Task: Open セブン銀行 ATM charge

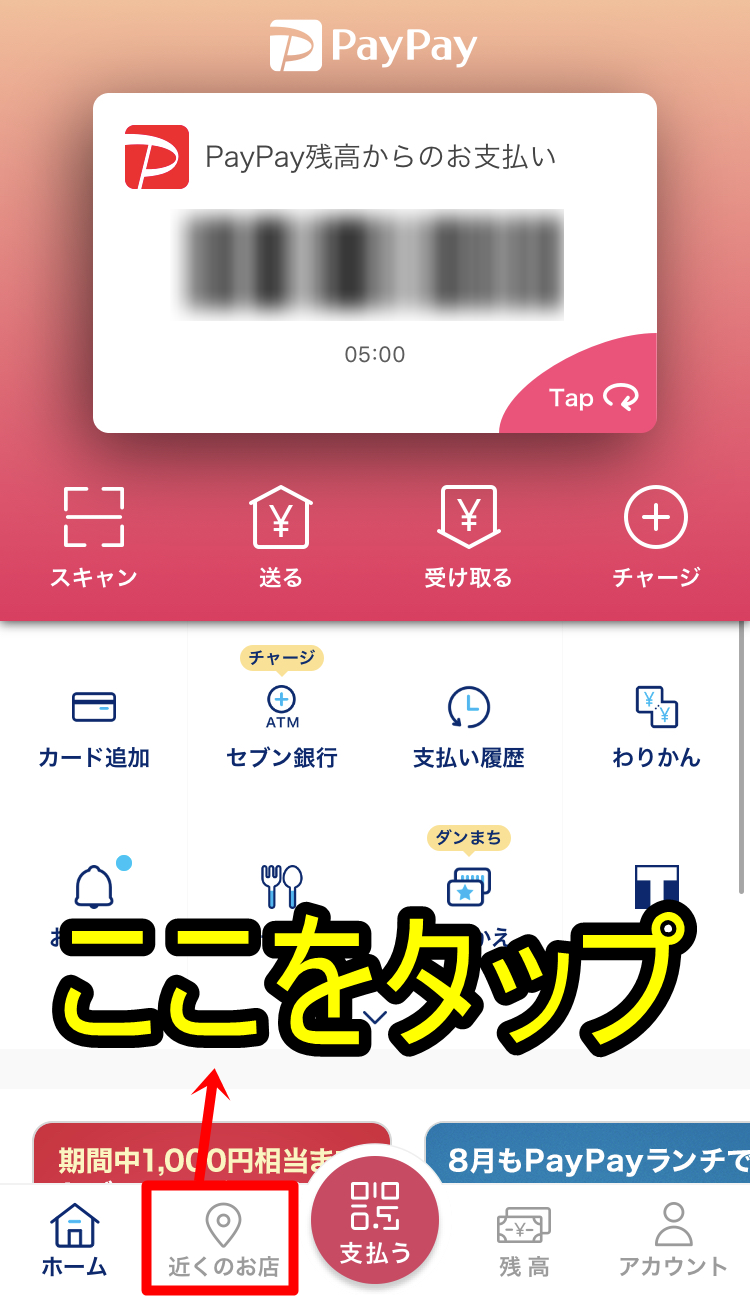Action: [x=281, y=726]
